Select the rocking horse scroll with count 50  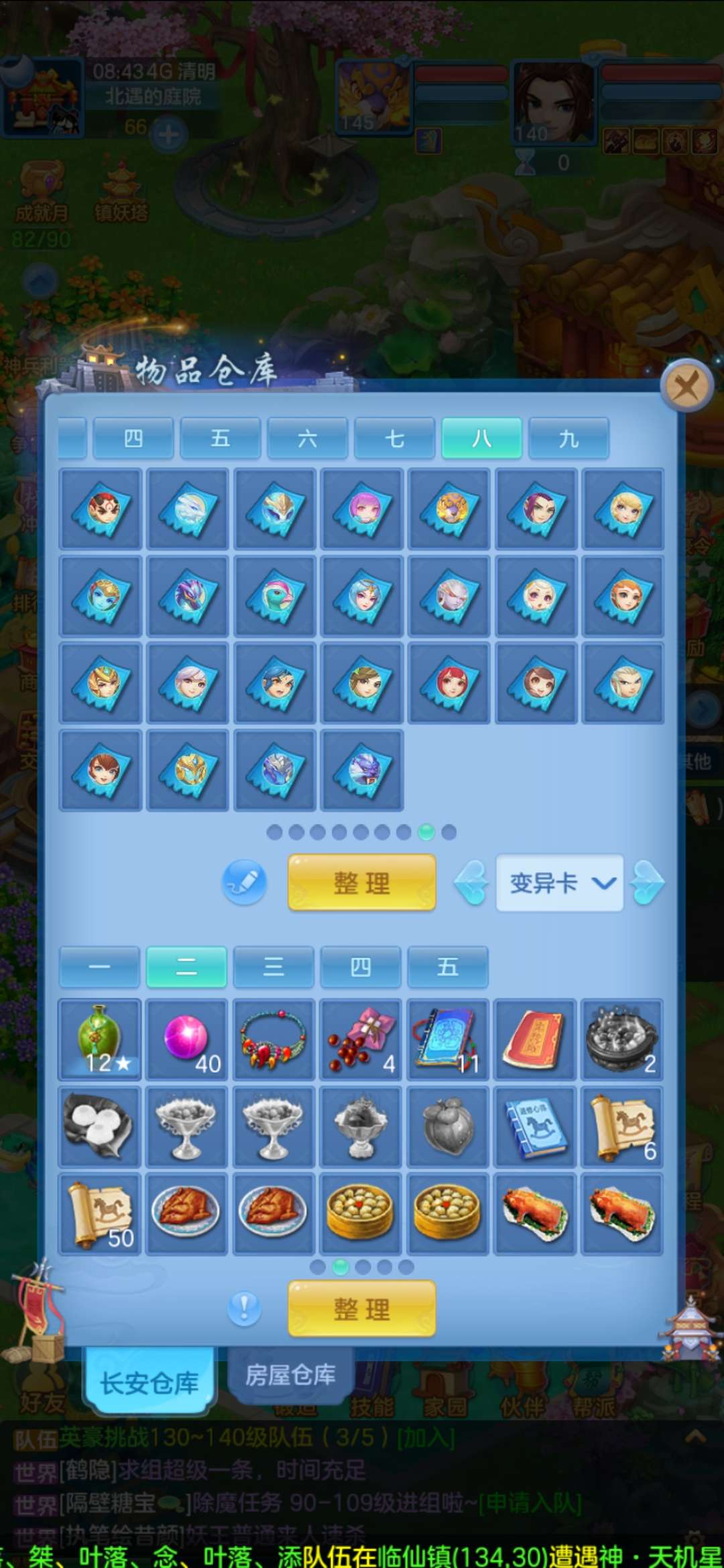point(100,1214)
